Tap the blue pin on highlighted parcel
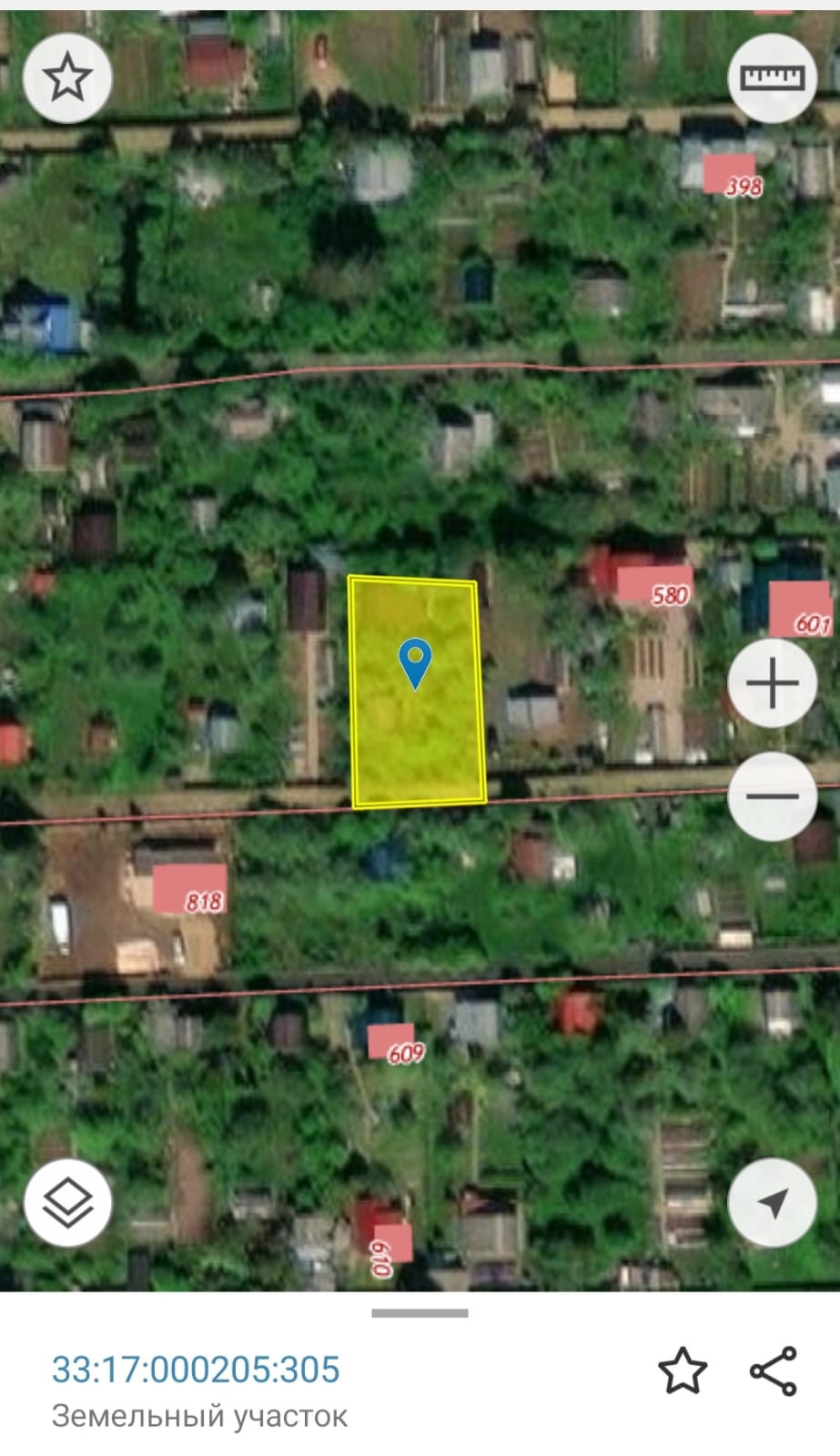Screen dimensions: 840x1456 click(x=415, y=662)
